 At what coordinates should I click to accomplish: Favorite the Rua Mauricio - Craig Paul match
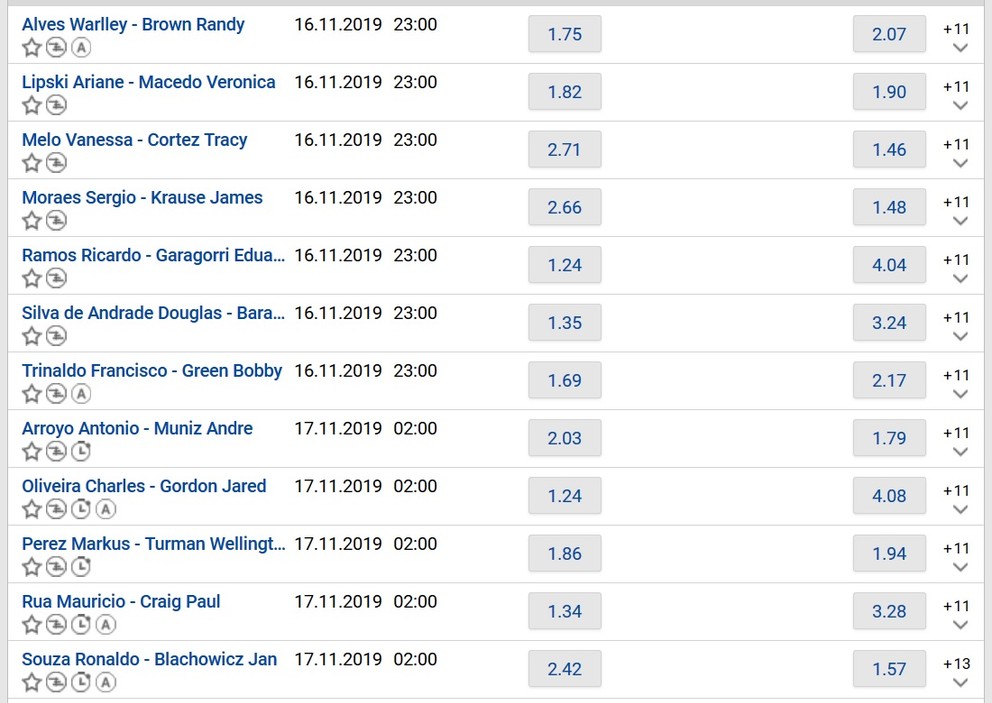tap(32, 625)
